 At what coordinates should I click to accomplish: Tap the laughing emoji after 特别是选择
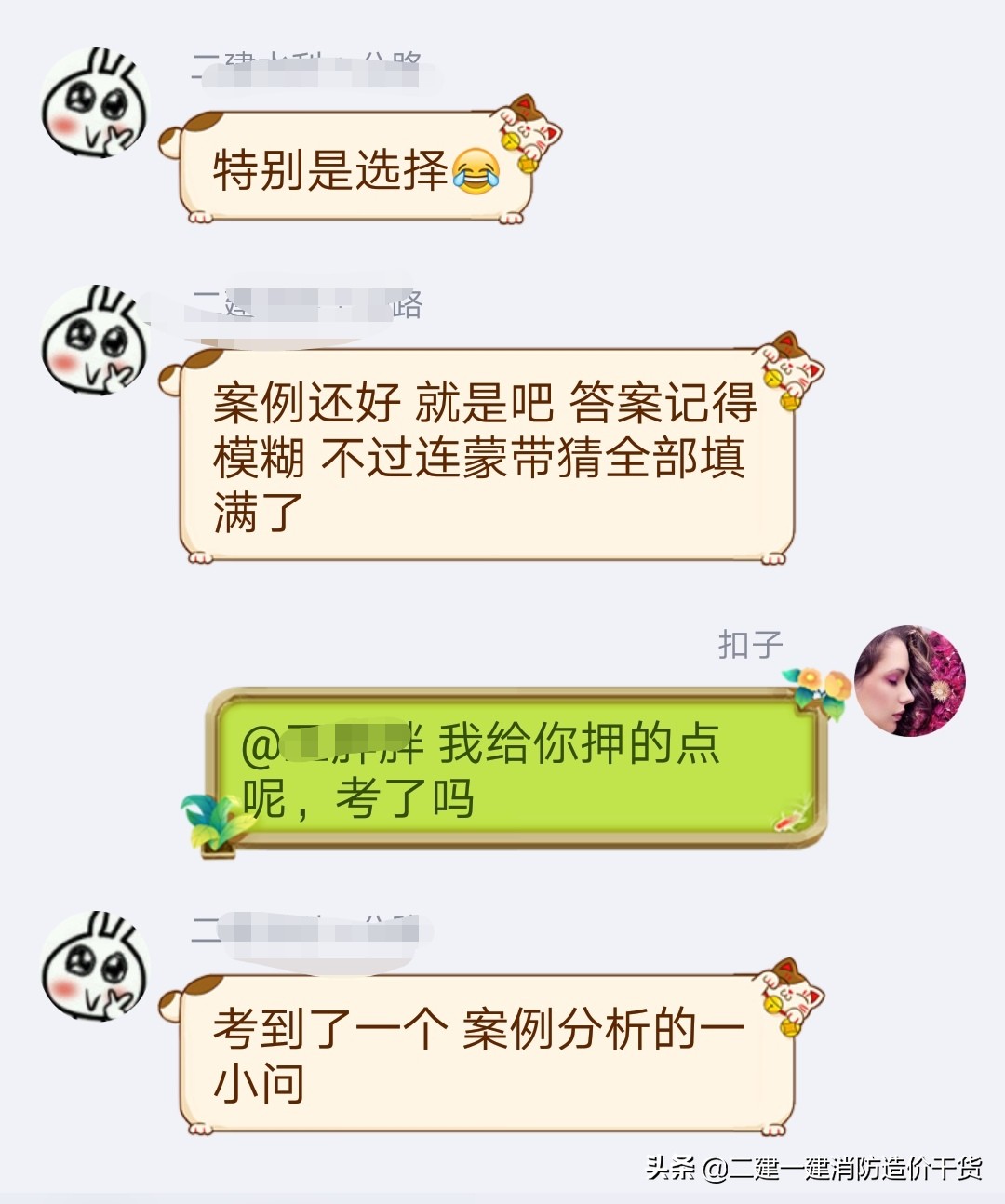pyautogui.click(x=477, y=173)
